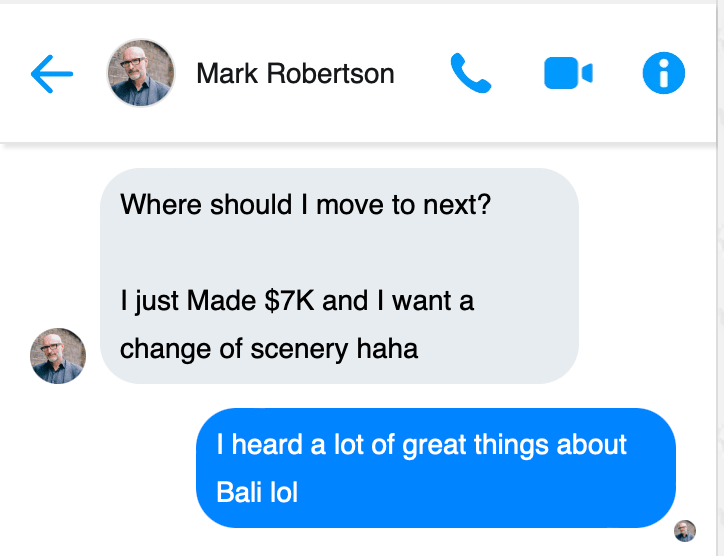This screenshot has height=556, width=724.
Task: Start a voice call with Mark Robertson
Action: point(470,73)
